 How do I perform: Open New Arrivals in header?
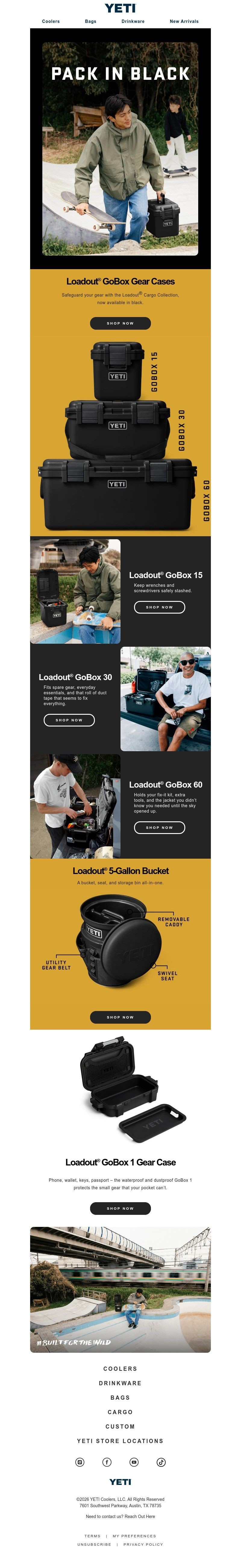[x=184, y=21]
